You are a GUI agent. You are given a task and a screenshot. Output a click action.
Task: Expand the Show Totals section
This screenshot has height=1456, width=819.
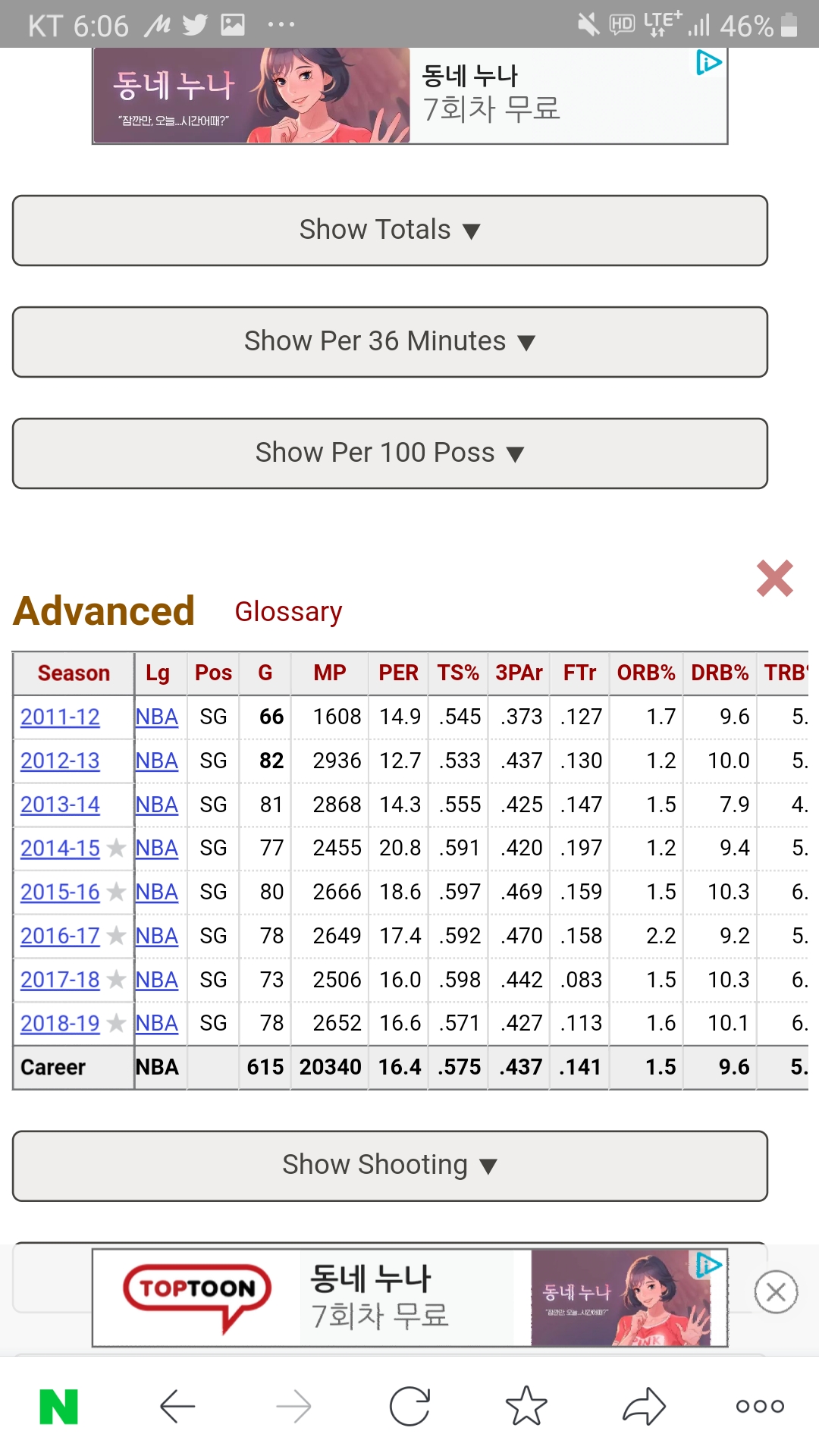[390, 231]
